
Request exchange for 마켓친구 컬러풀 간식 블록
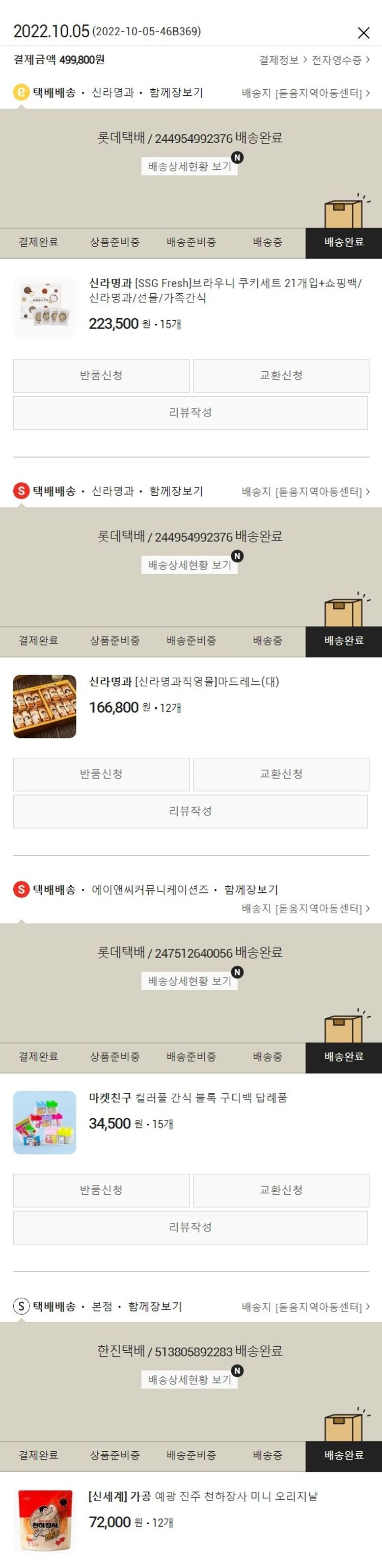(281, 1190)
